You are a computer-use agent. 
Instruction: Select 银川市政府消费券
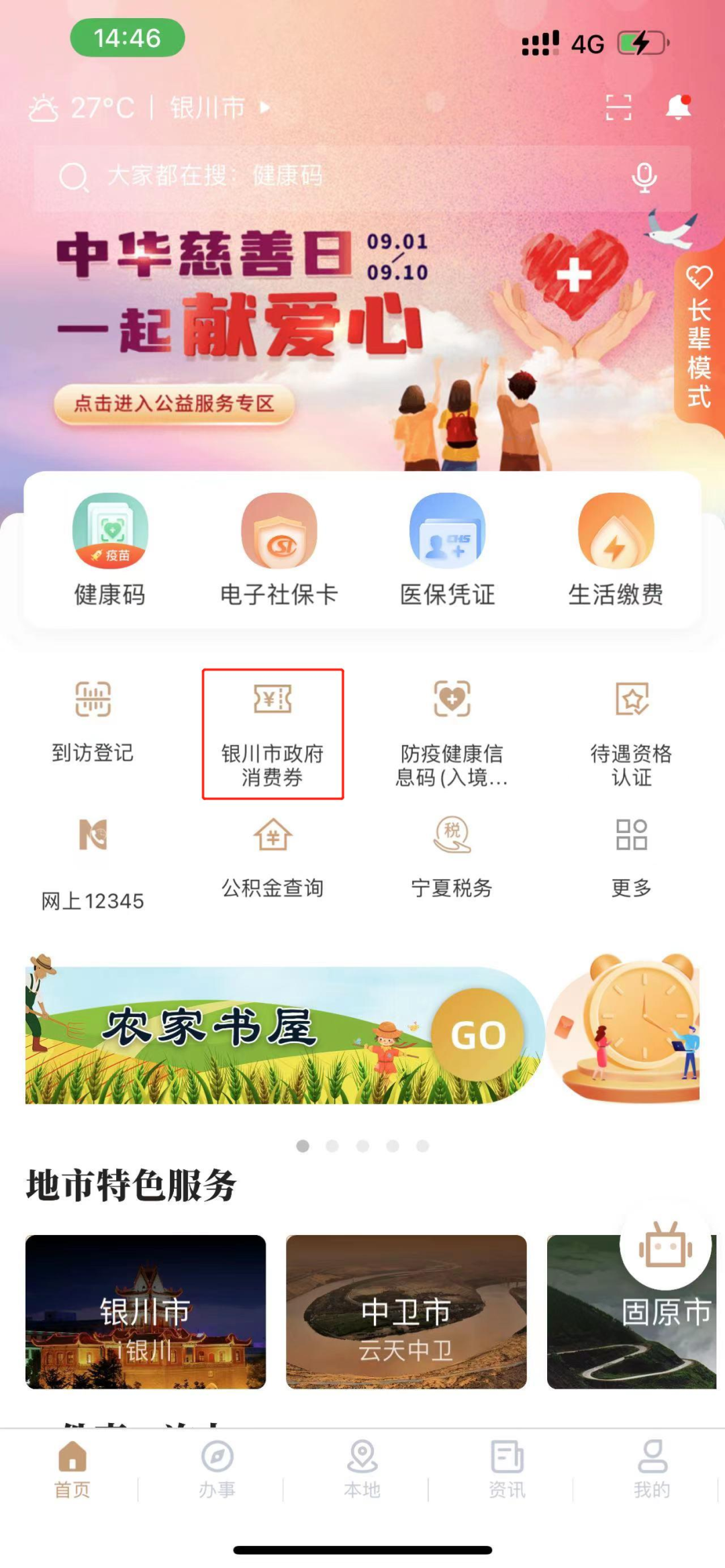[273, 733]
